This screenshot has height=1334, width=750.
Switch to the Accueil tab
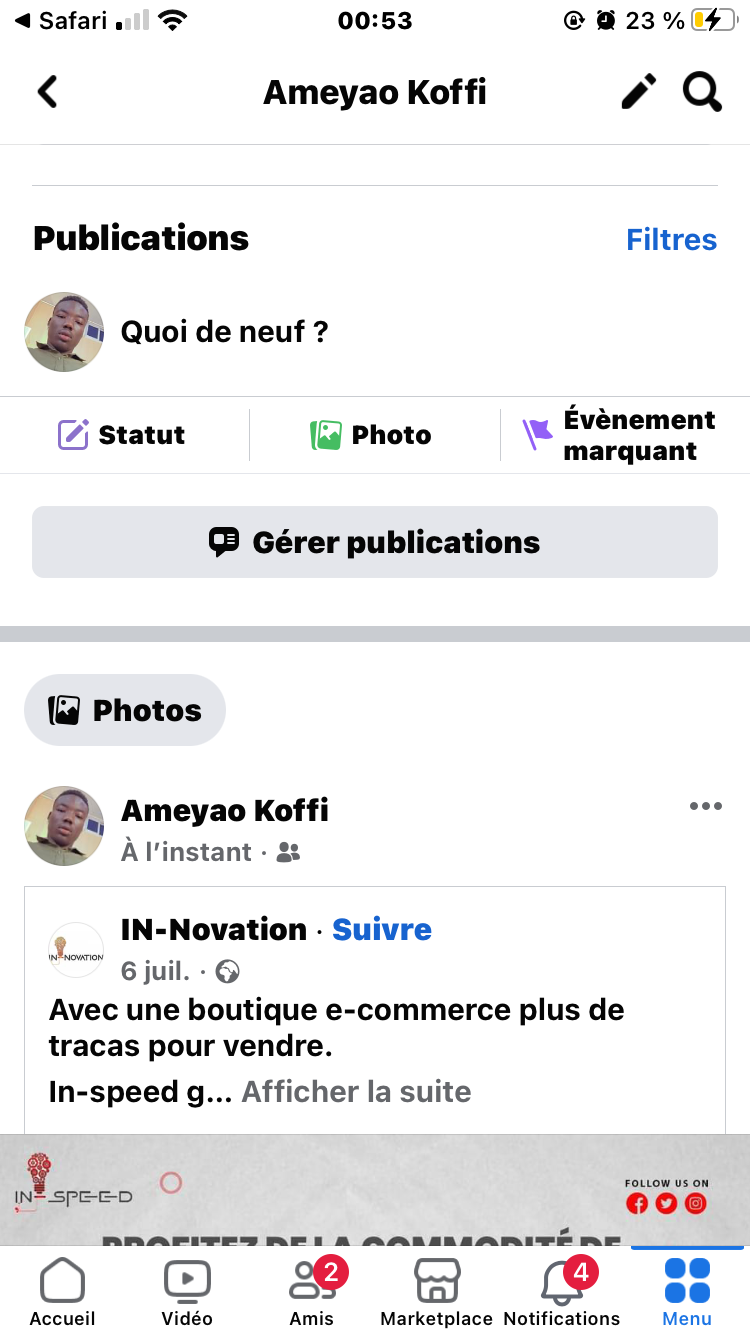tap(62, 1292)
